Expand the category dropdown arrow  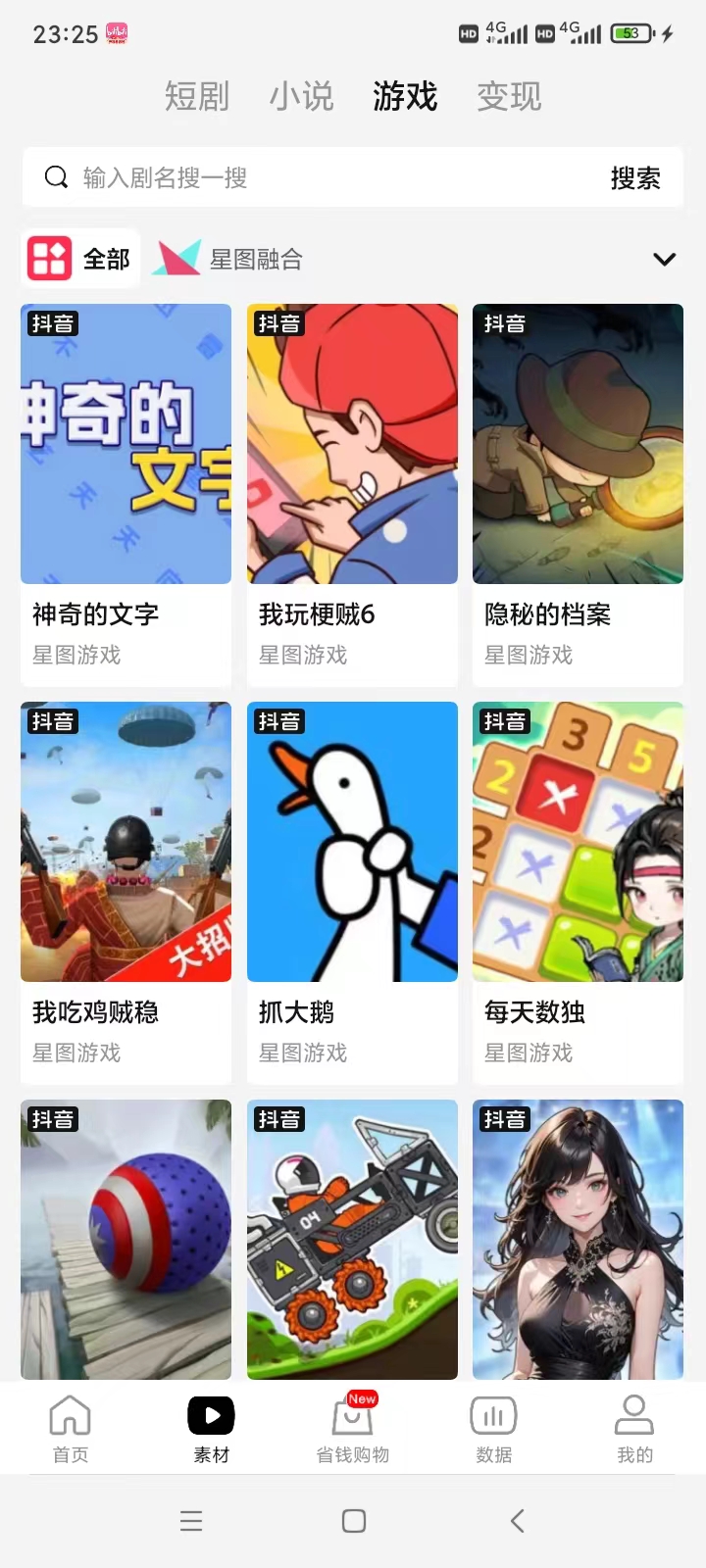pyautogui.click(x=664, y=259)
